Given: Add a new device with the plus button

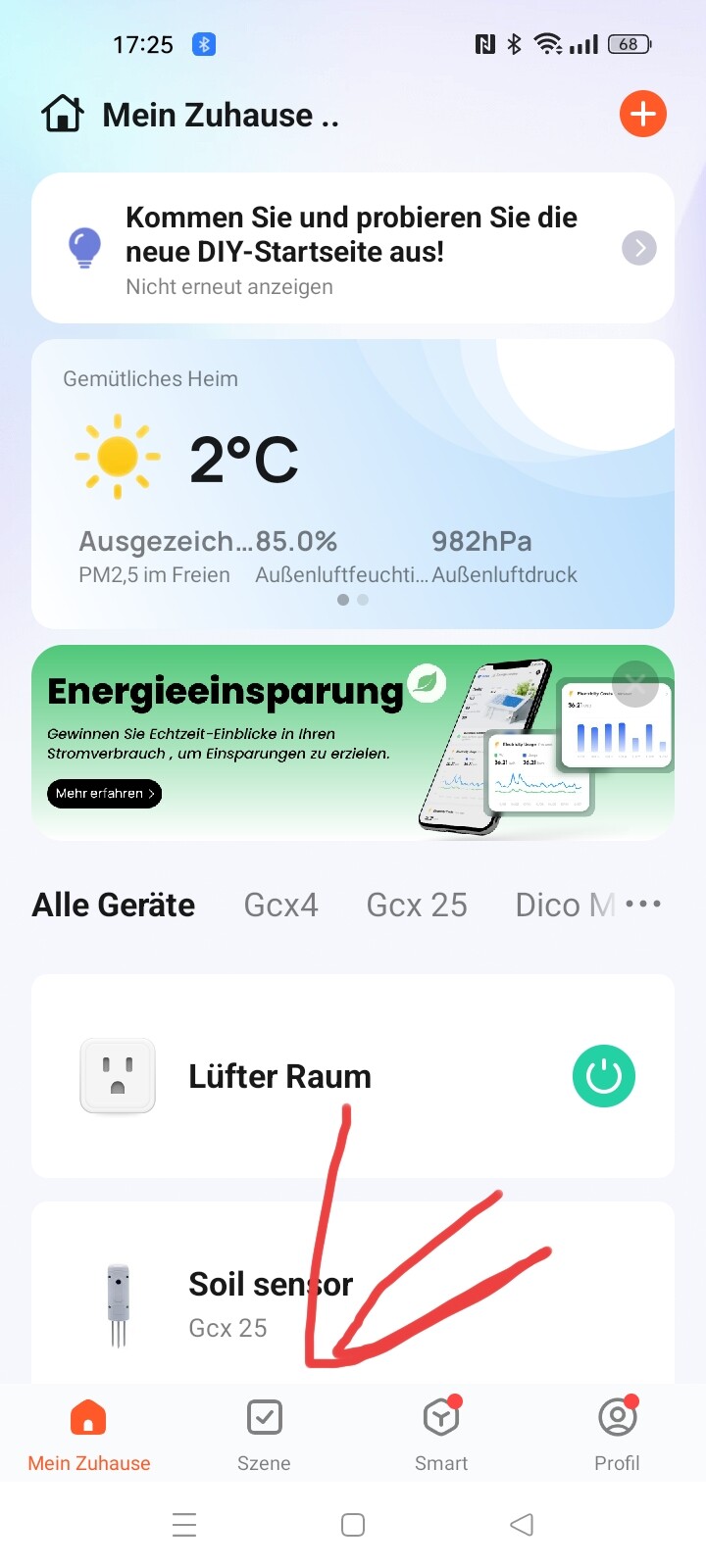Looking at the screenshot, I should (x=642, y=115).
